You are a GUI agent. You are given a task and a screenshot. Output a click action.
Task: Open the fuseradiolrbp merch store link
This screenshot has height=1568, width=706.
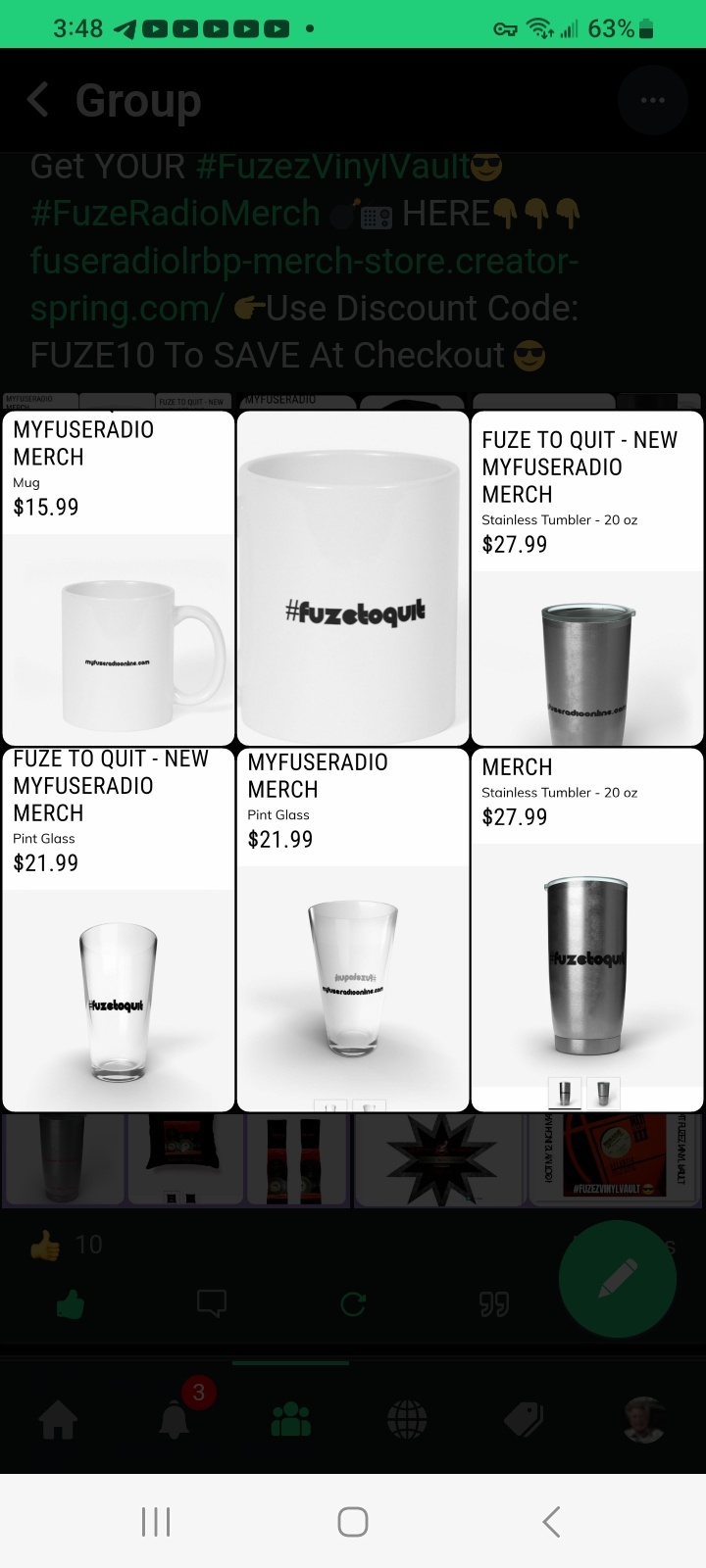[x=304, y=284]
